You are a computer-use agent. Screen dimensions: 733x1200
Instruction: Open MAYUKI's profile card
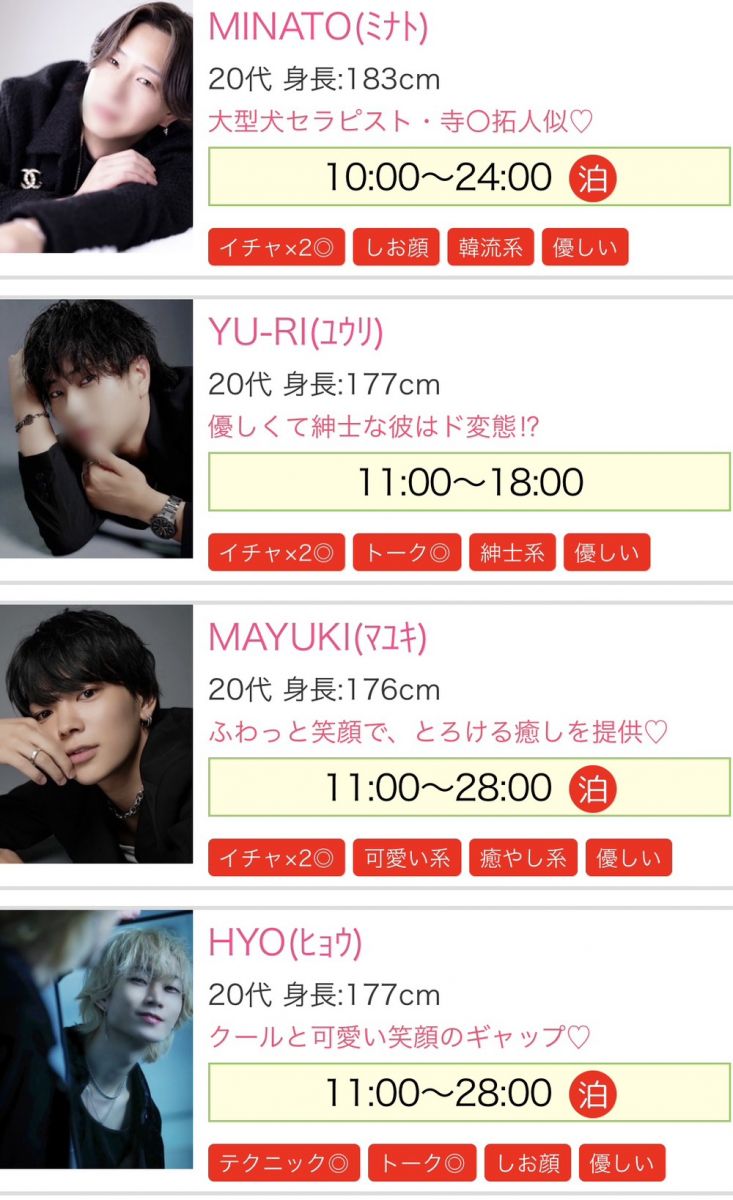point(317,637)
